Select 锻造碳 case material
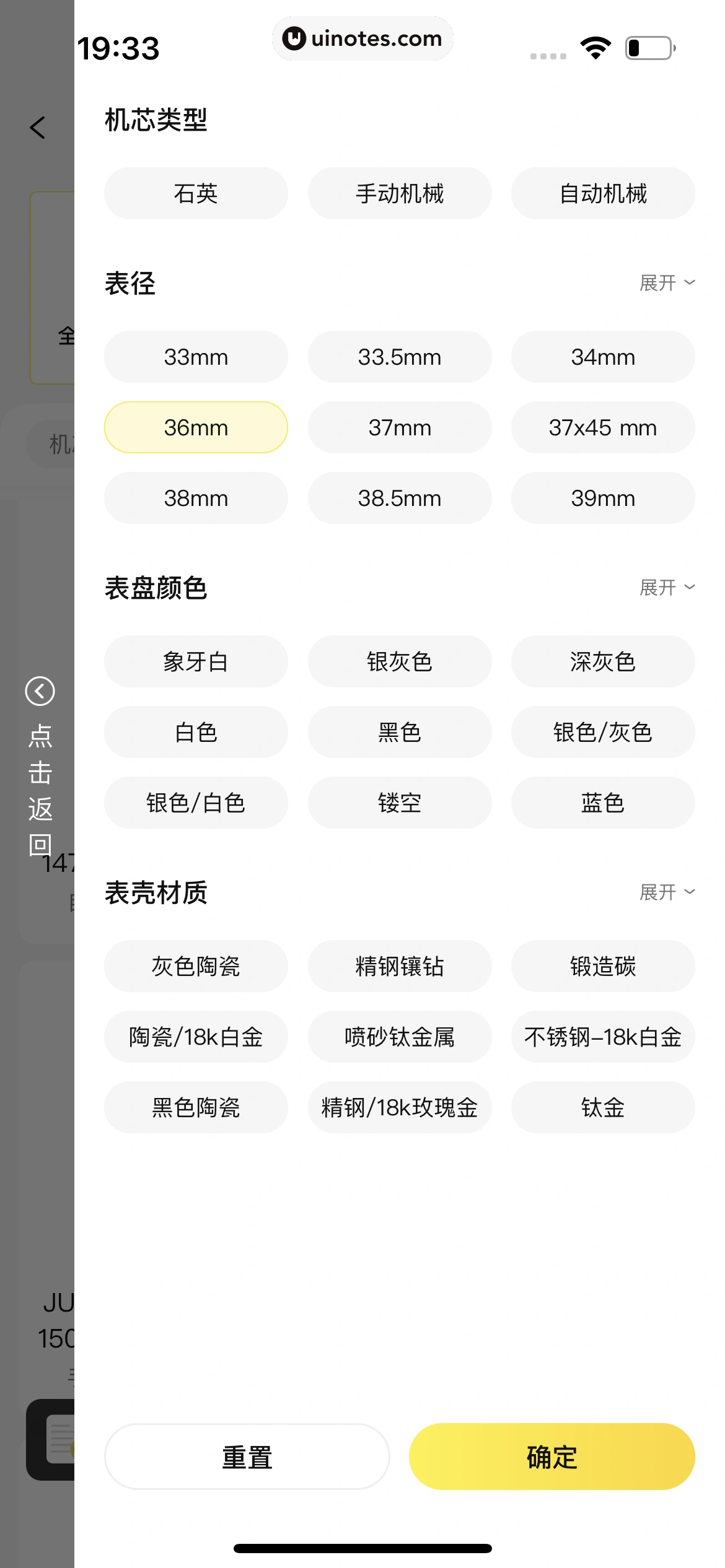This screenshot has width=725, height=1568. (x=603, y=967)
